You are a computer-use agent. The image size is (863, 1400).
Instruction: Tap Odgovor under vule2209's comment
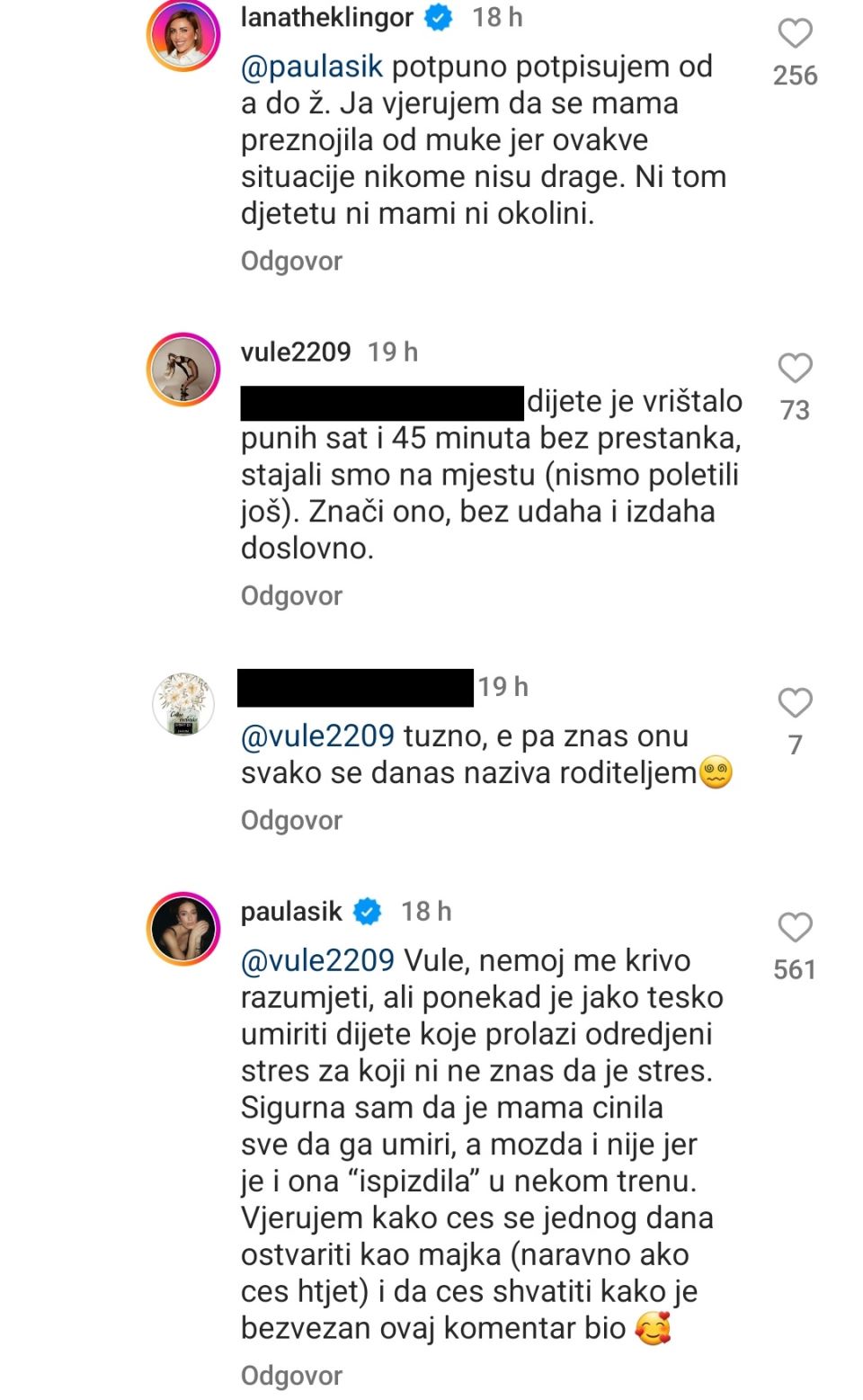pyautogui.click(x=291, y=596)
